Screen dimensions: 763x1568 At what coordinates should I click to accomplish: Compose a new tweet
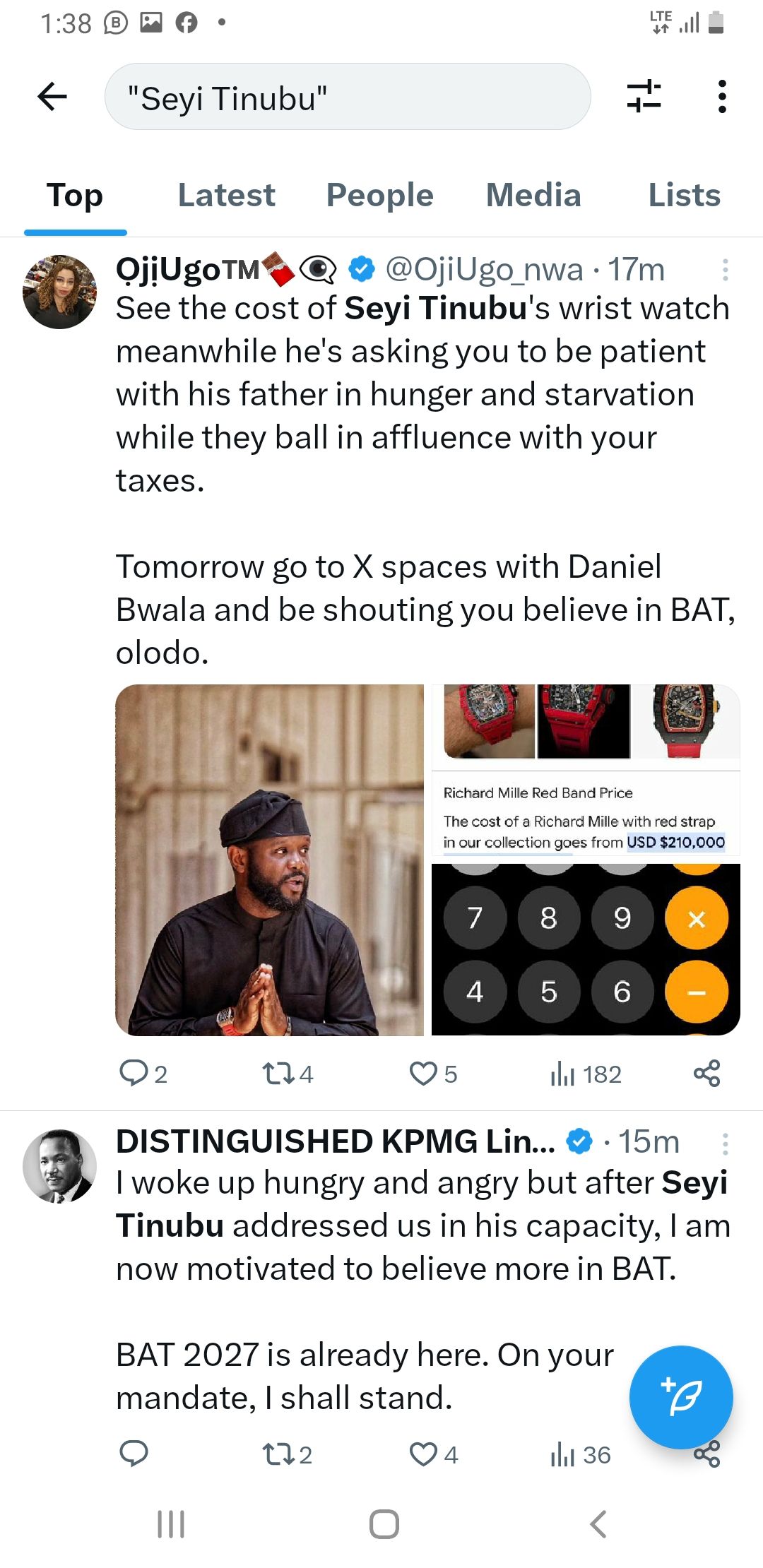coord(680,1396)
